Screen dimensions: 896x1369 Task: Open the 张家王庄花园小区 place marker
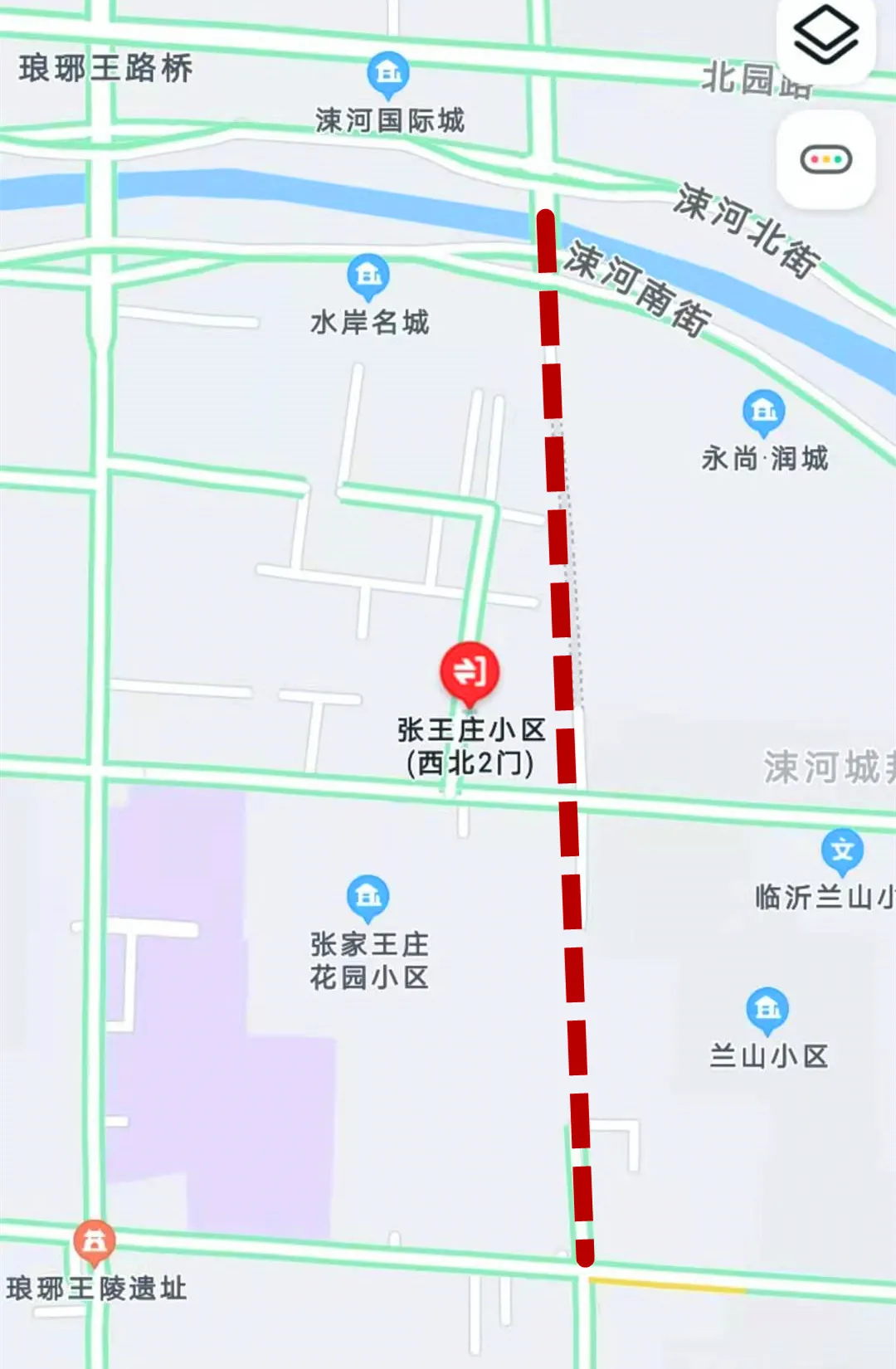click(368, 897)
